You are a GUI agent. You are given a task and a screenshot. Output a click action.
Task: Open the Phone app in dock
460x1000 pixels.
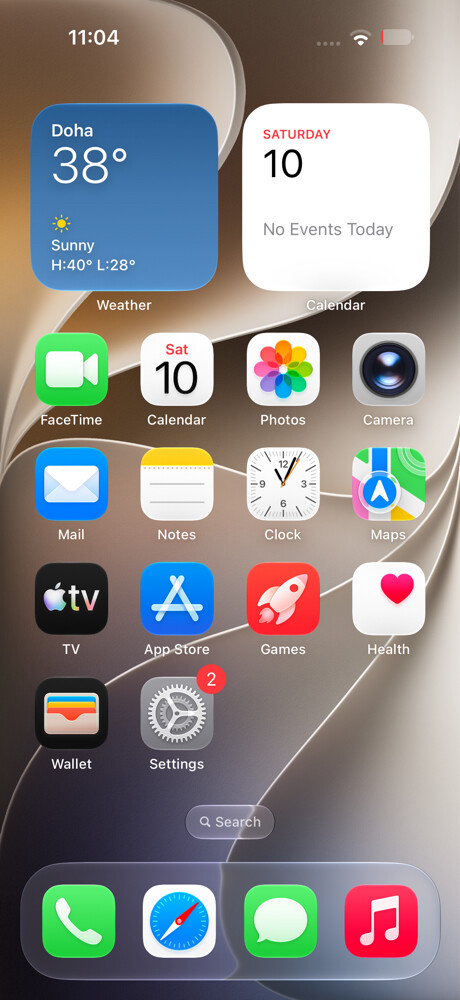78,921
